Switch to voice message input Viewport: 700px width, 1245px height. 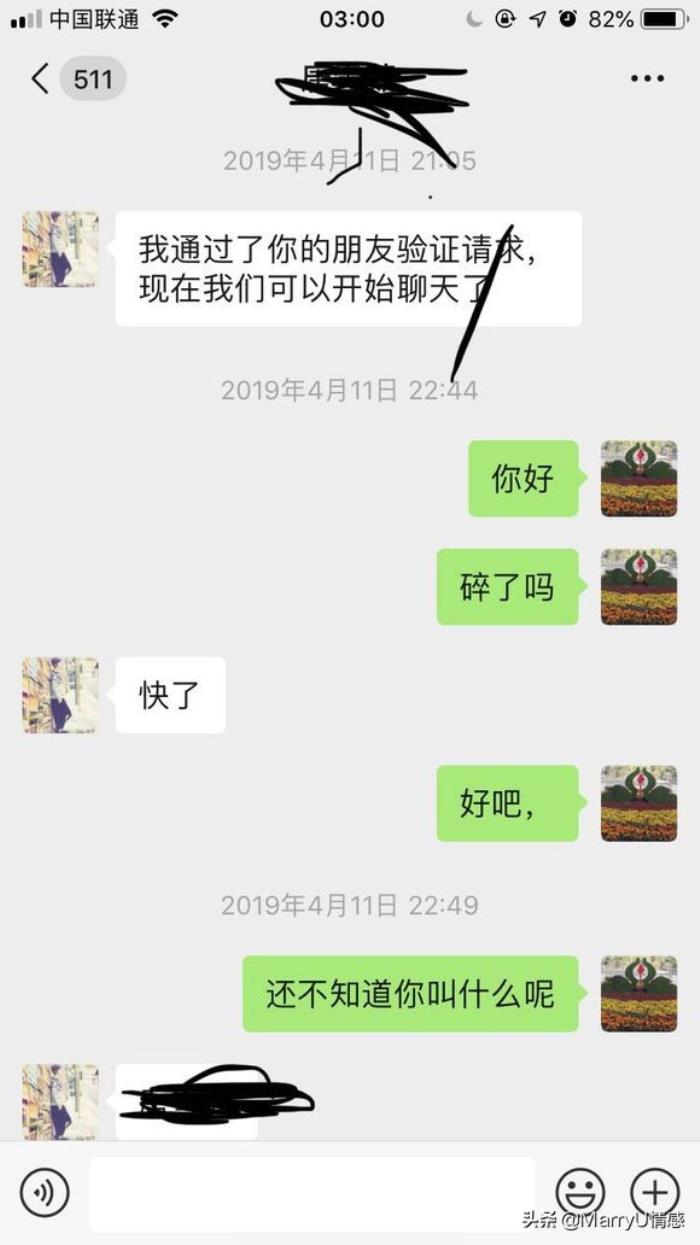click(x=45, y=1192)
